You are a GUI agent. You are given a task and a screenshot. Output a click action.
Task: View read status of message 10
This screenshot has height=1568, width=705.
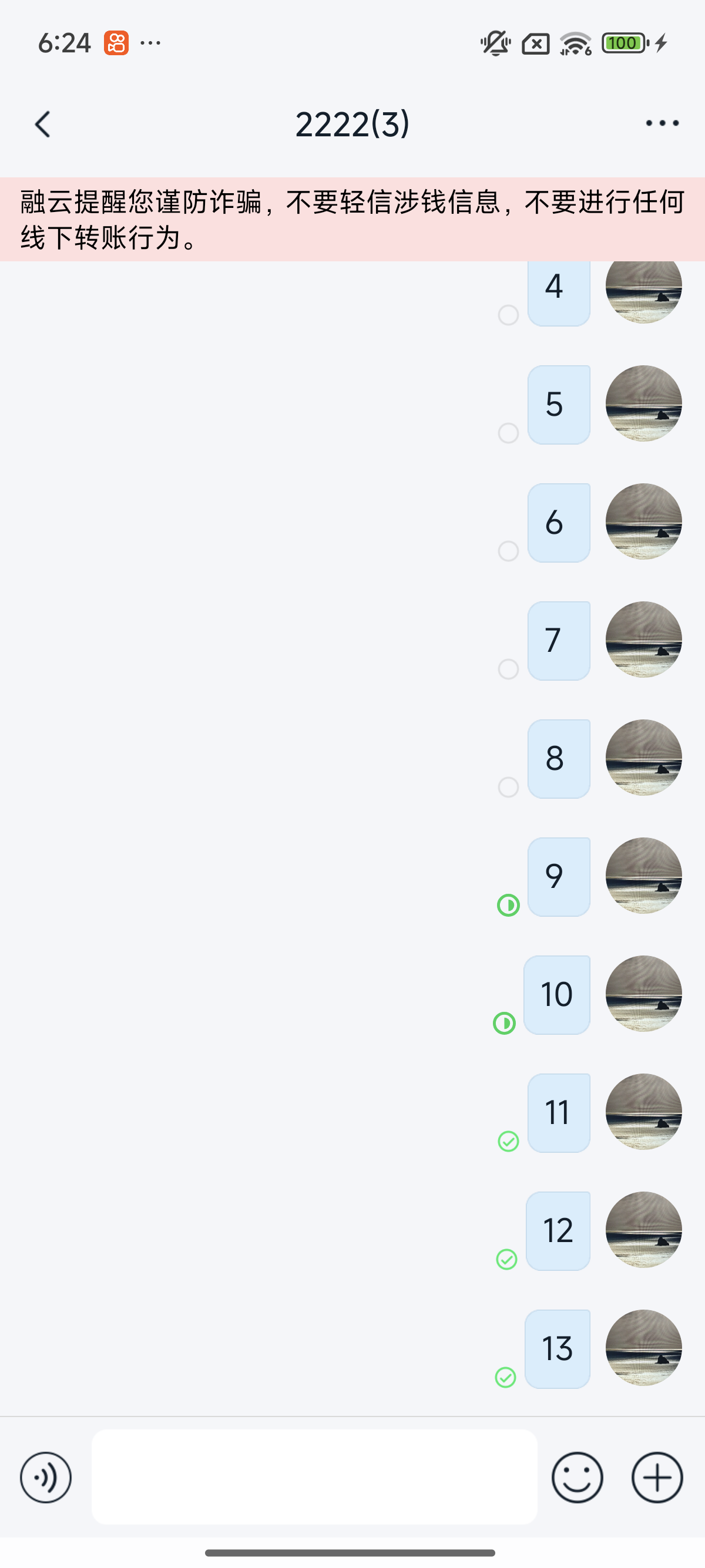504,1023
